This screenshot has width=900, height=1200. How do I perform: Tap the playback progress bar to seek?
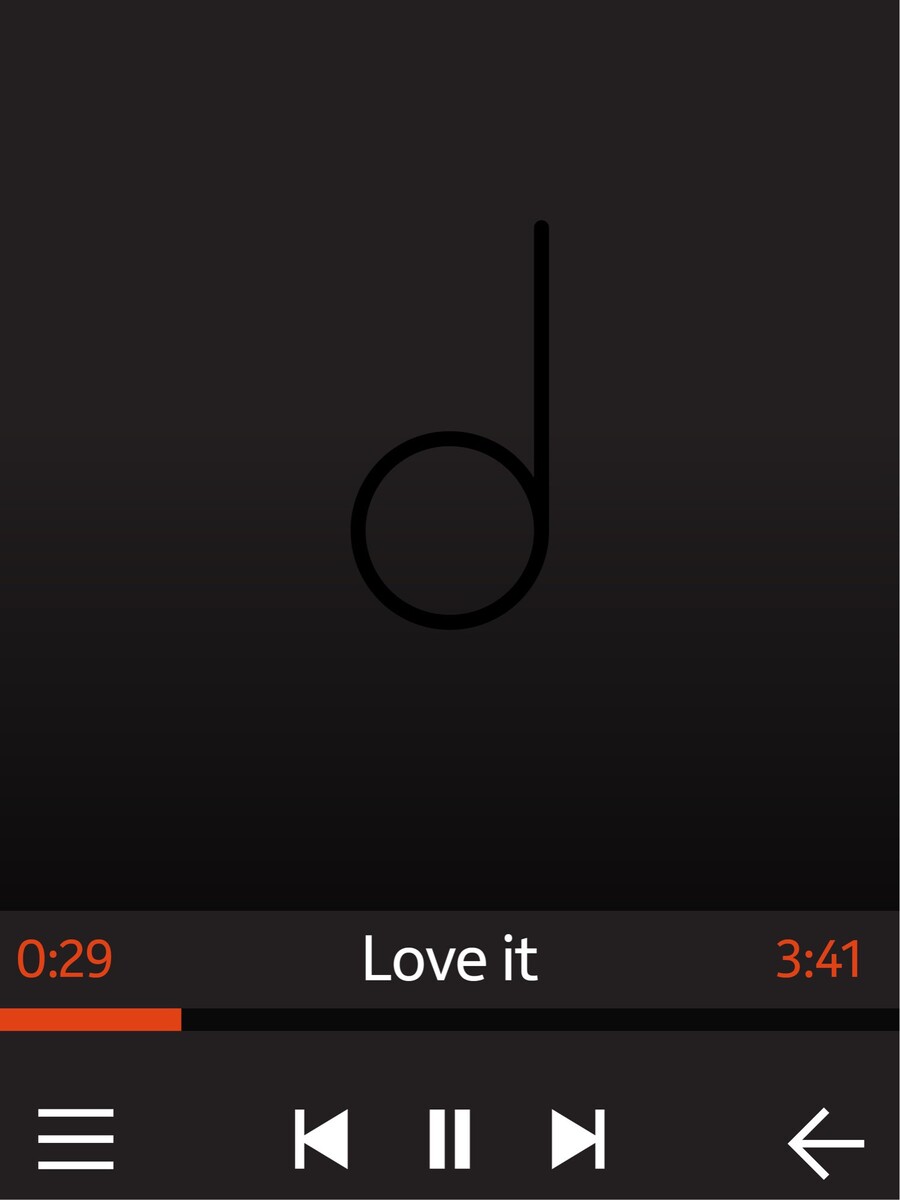pyautogui.click(x=450, y=1019)
